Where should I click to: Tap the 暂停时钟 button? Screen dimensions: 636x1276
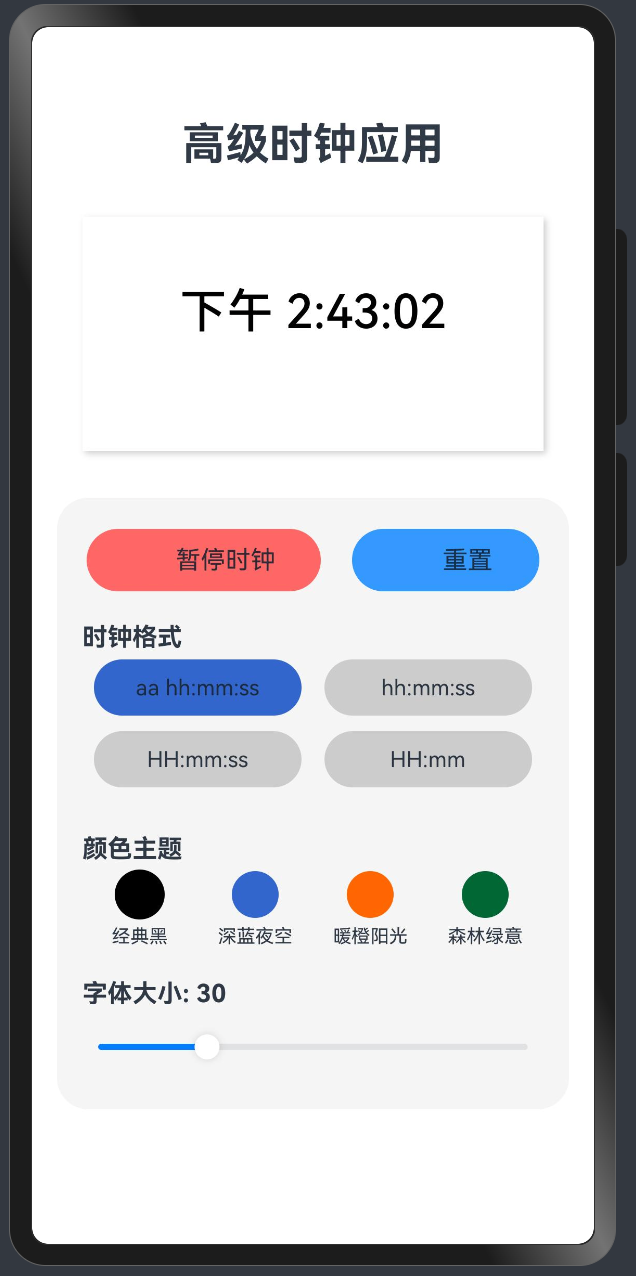(x=204, y=560)
